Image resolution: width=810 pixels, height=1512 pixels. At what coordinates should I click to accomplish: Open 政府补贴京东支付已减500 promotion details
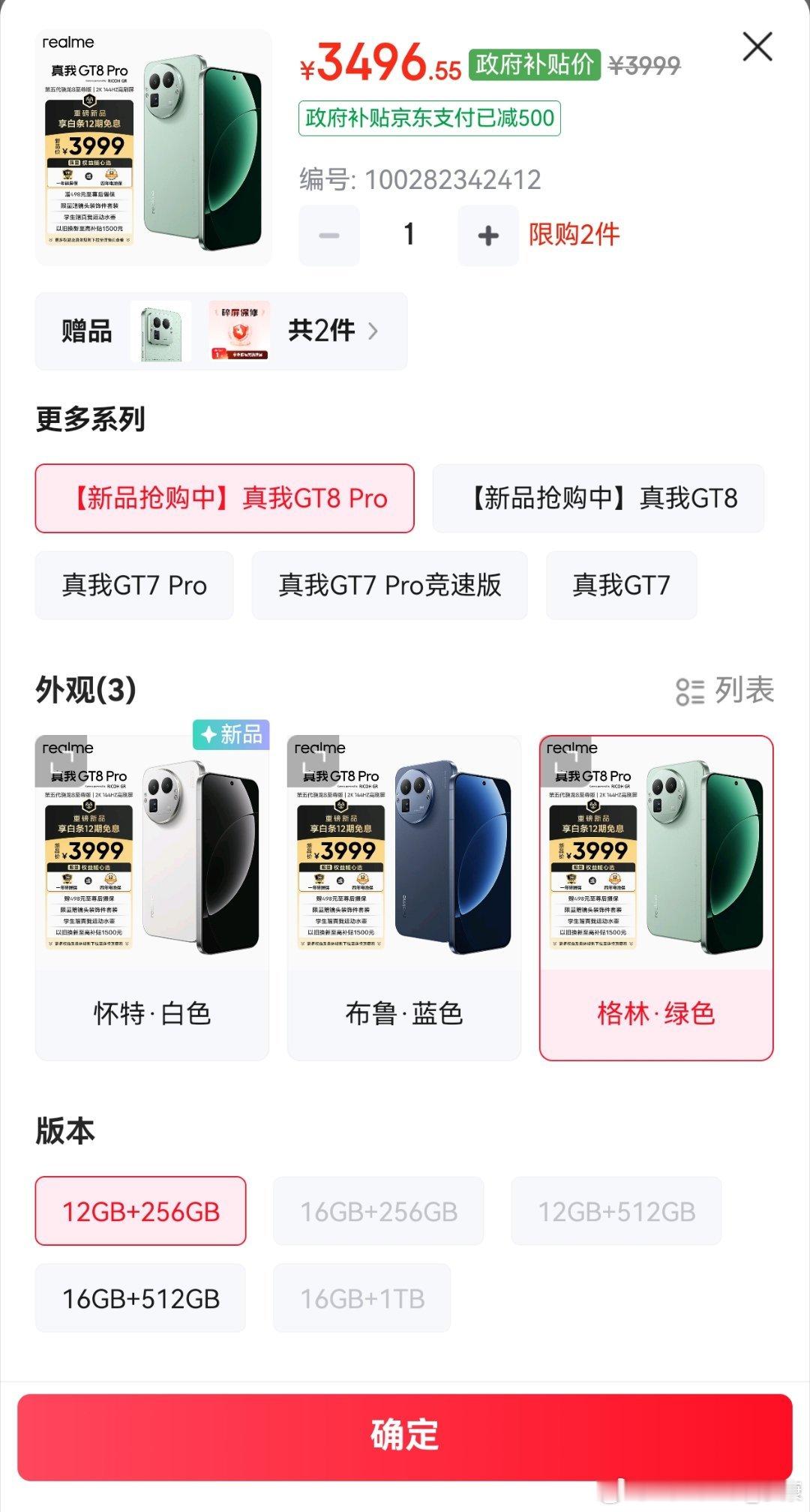point(429,118)
